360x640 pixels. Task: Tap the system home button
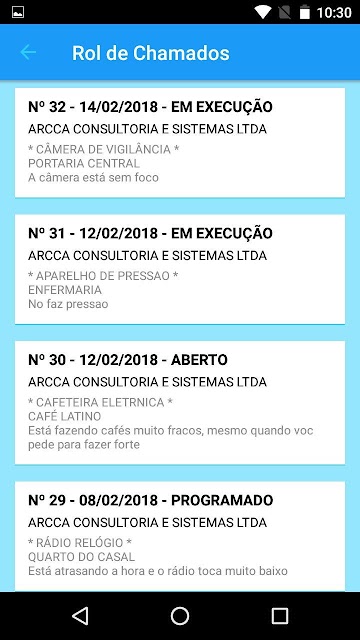180,616
